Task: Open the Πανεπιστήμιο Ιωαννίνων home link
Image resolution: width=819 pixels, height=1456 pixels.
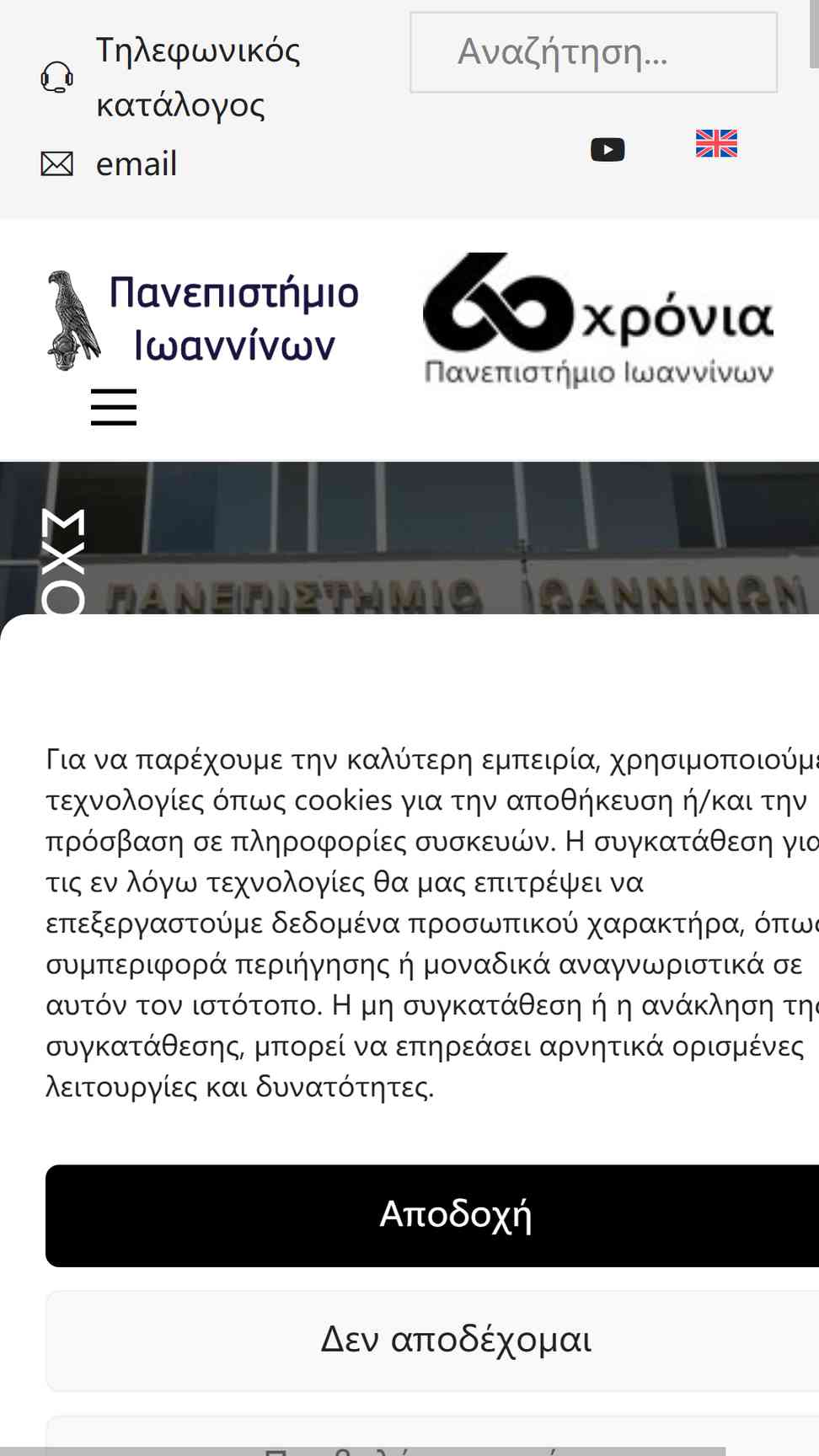Action: click(202, 319)
